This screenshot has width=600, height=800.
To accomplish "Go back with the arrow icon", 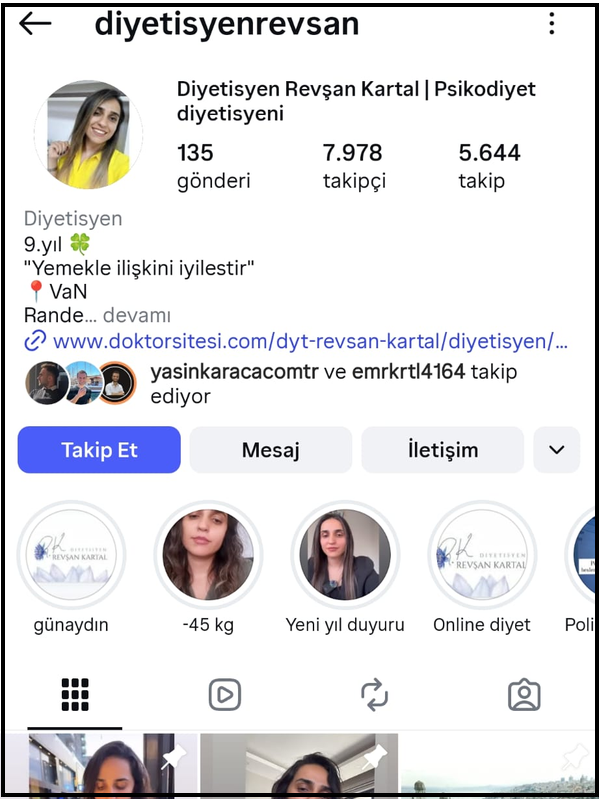I will pos(35,24).
